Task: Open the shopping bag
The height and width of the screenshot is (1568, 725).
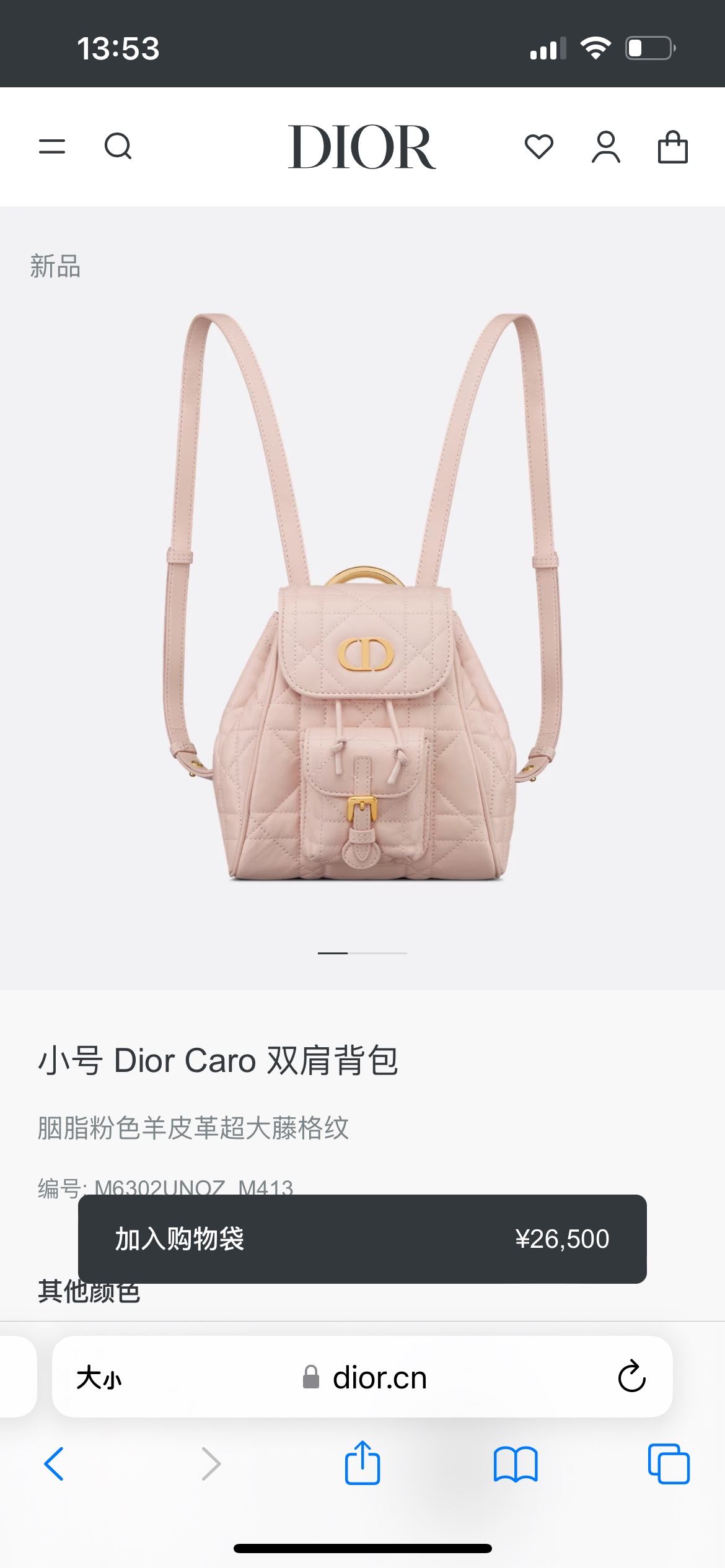Action: (x=672, y=147)
